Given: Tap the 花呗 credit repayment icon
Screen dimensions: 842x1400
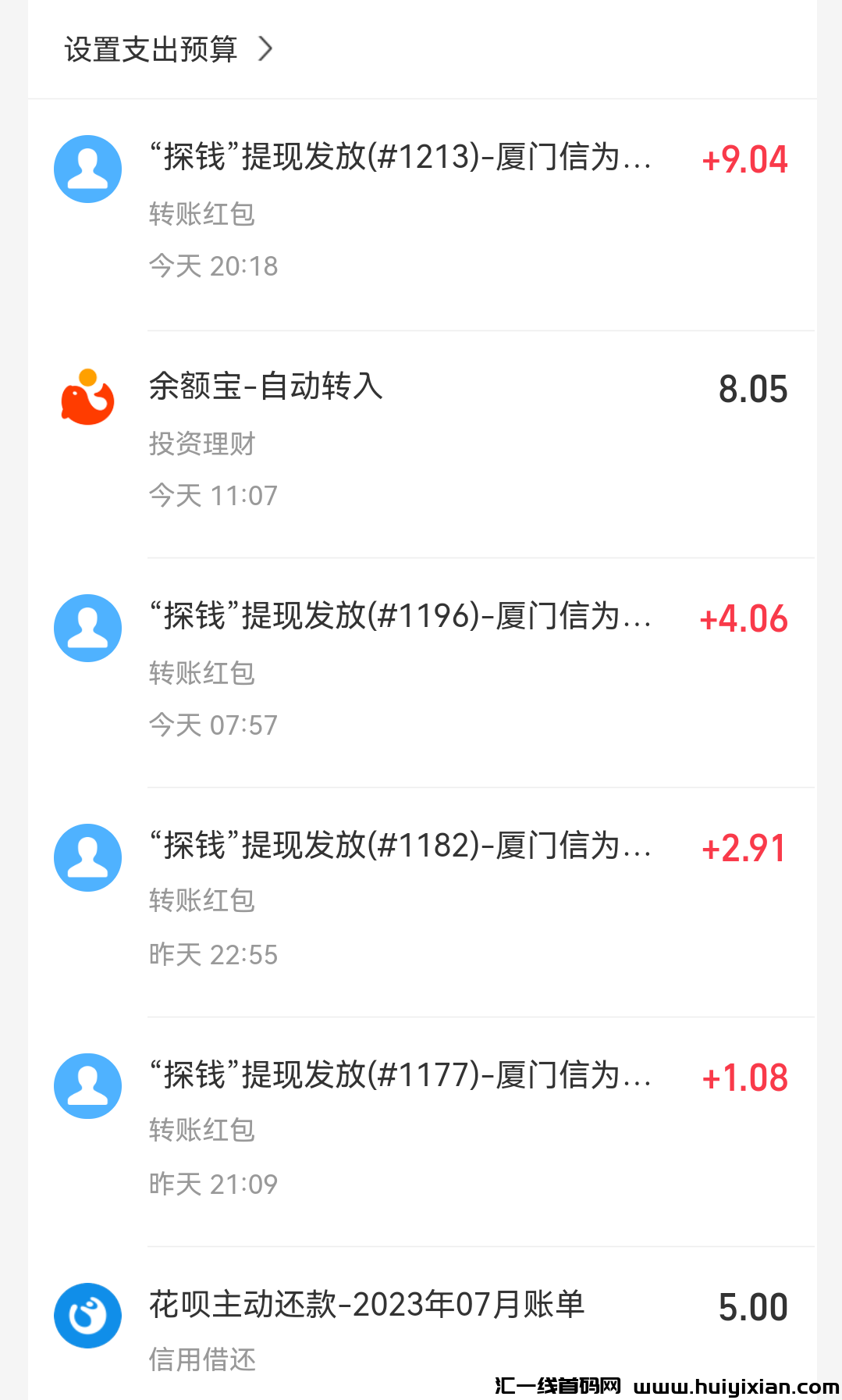Looking at the screenshot, I should click(87, 1314).
